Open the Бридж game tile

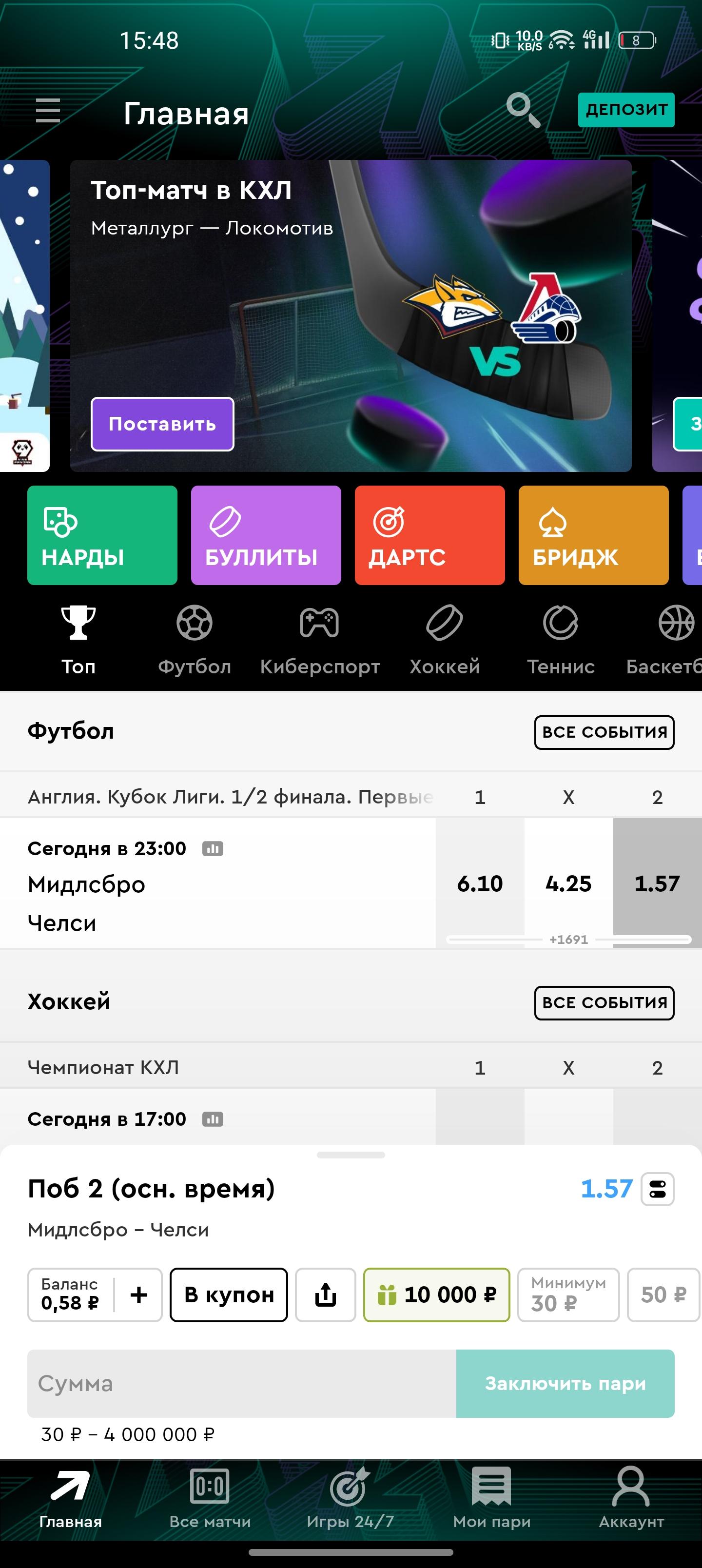click(594, 535)
